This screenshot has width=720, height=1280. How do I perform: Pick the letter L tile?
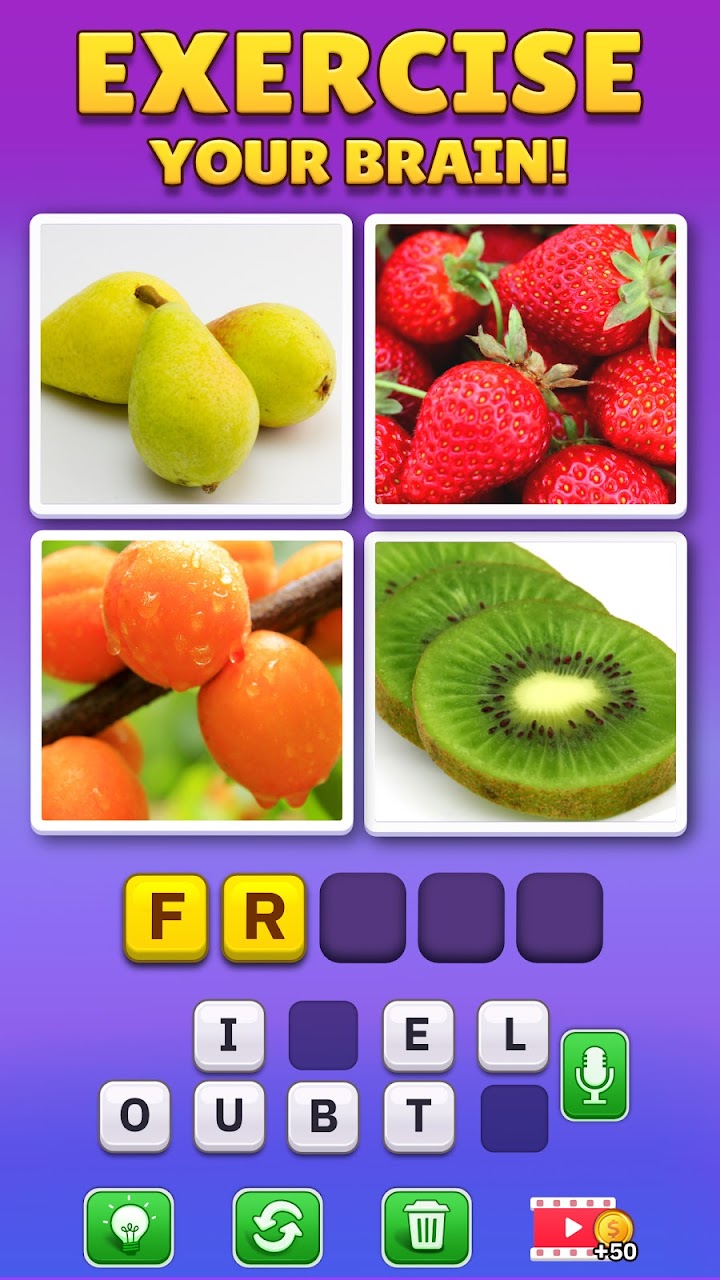pos(513,1036)
